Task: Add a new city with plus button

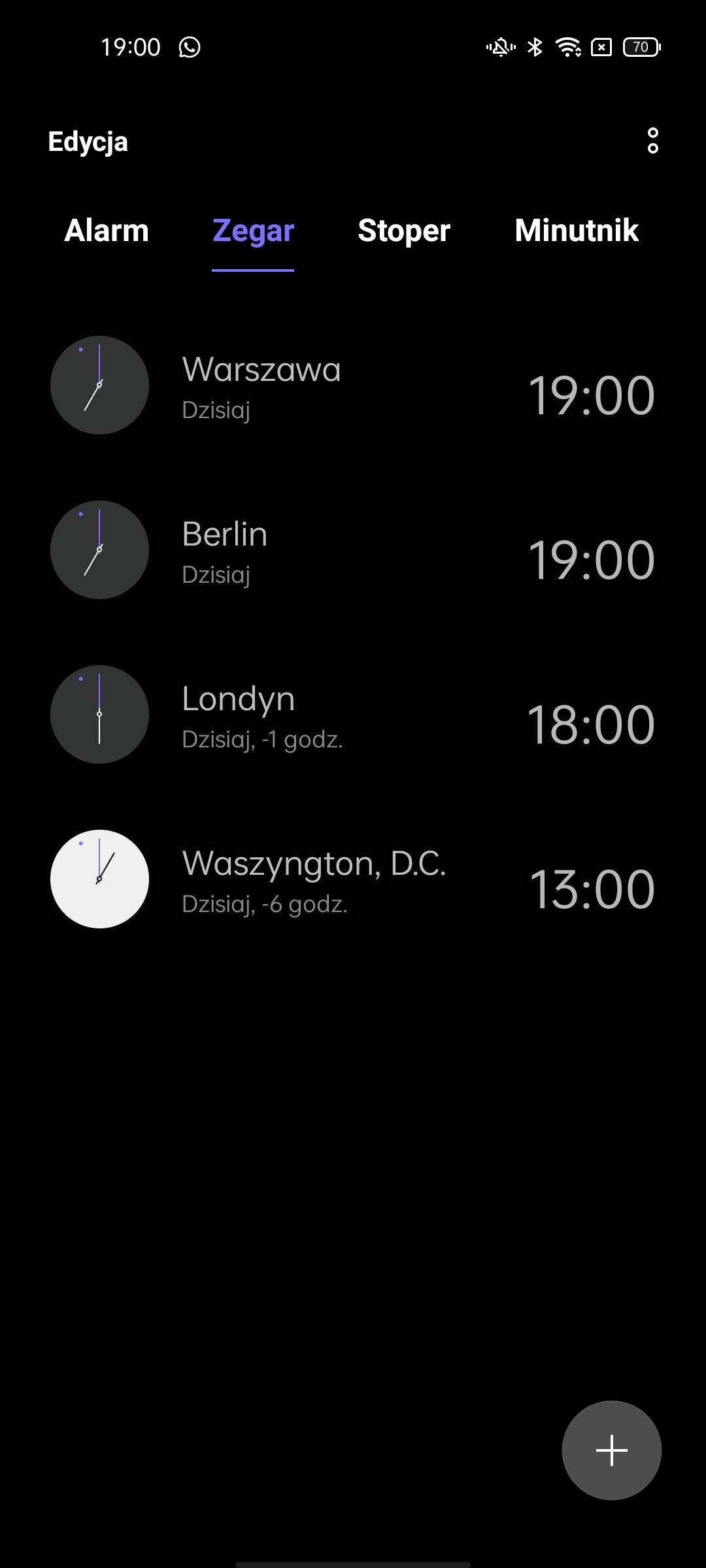Action: click(x=612, y=1450)
